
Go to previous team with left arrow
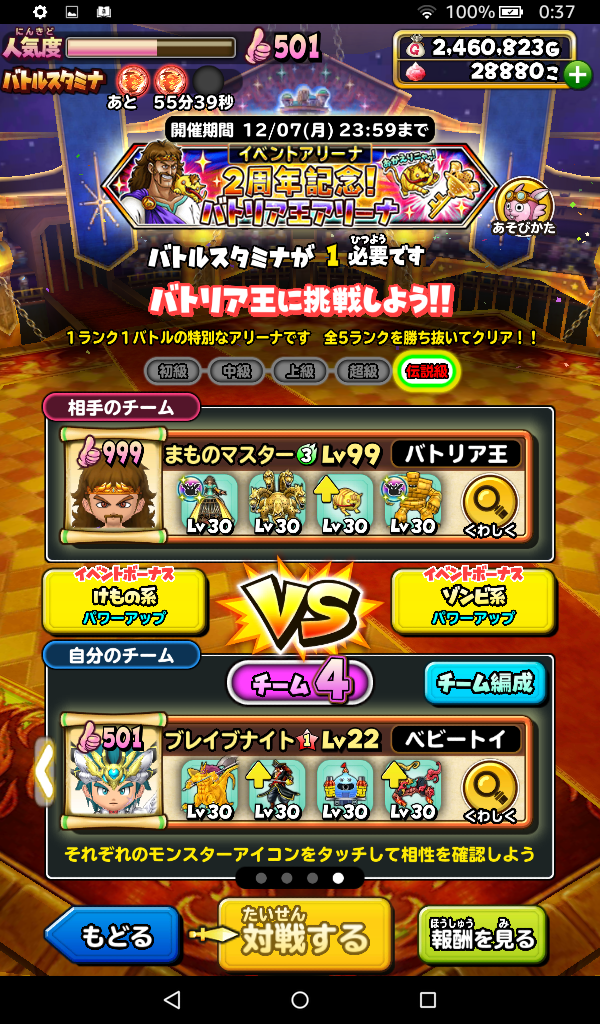click(x=46, y=771)
